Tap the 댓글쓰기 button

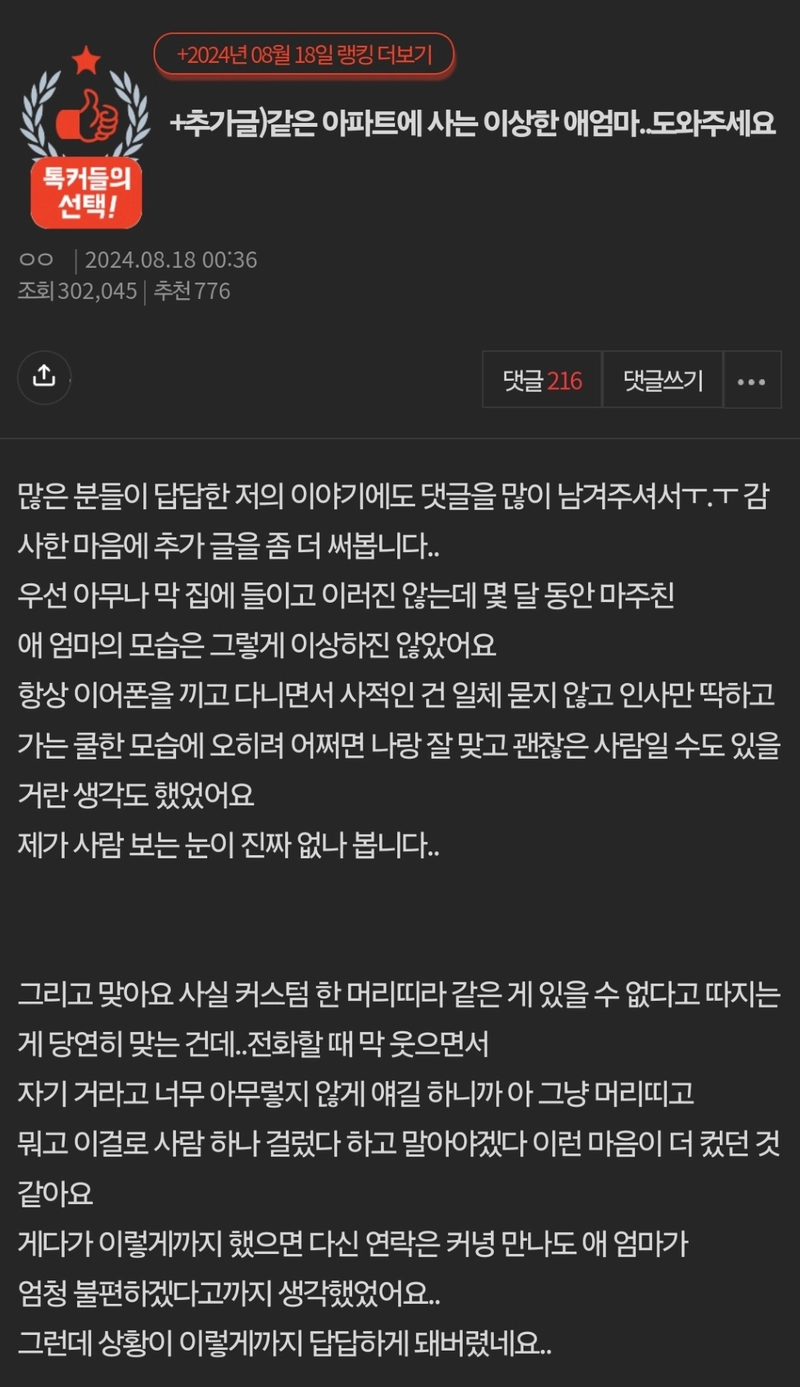[662, 380]
